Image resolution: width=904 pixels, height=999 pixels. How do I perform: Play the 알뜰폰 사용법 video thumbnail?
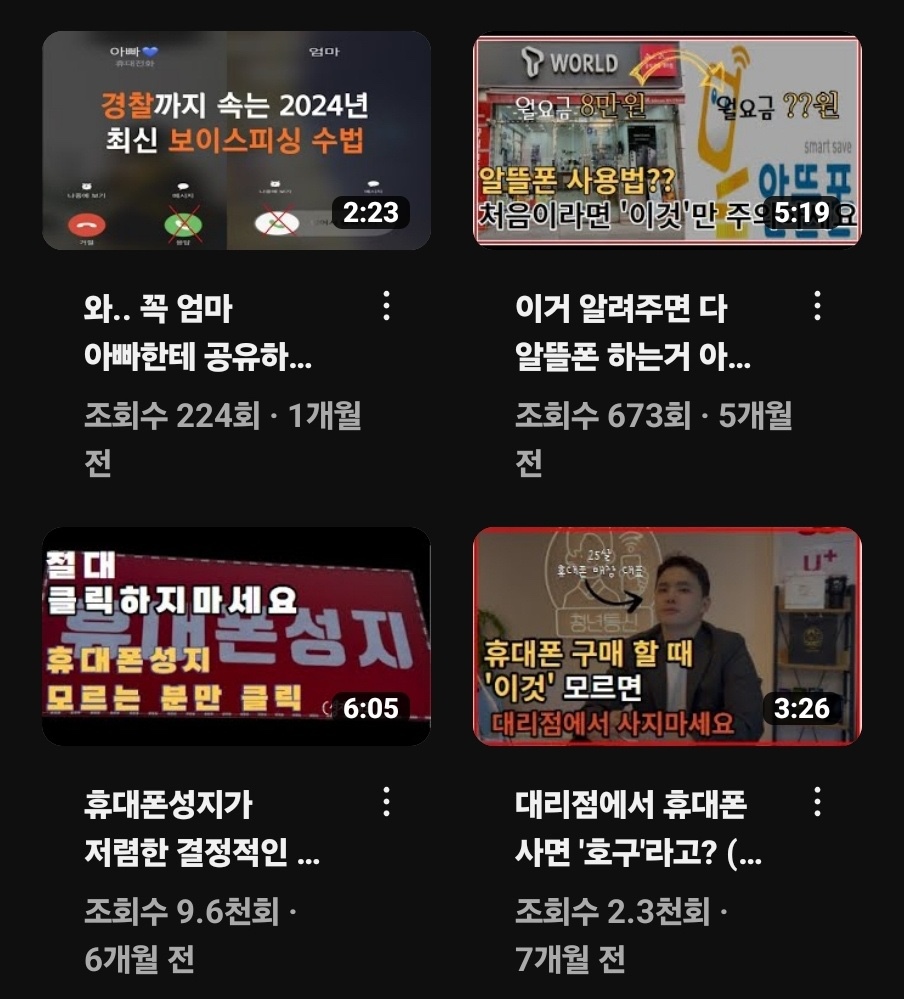coord(667,140)
